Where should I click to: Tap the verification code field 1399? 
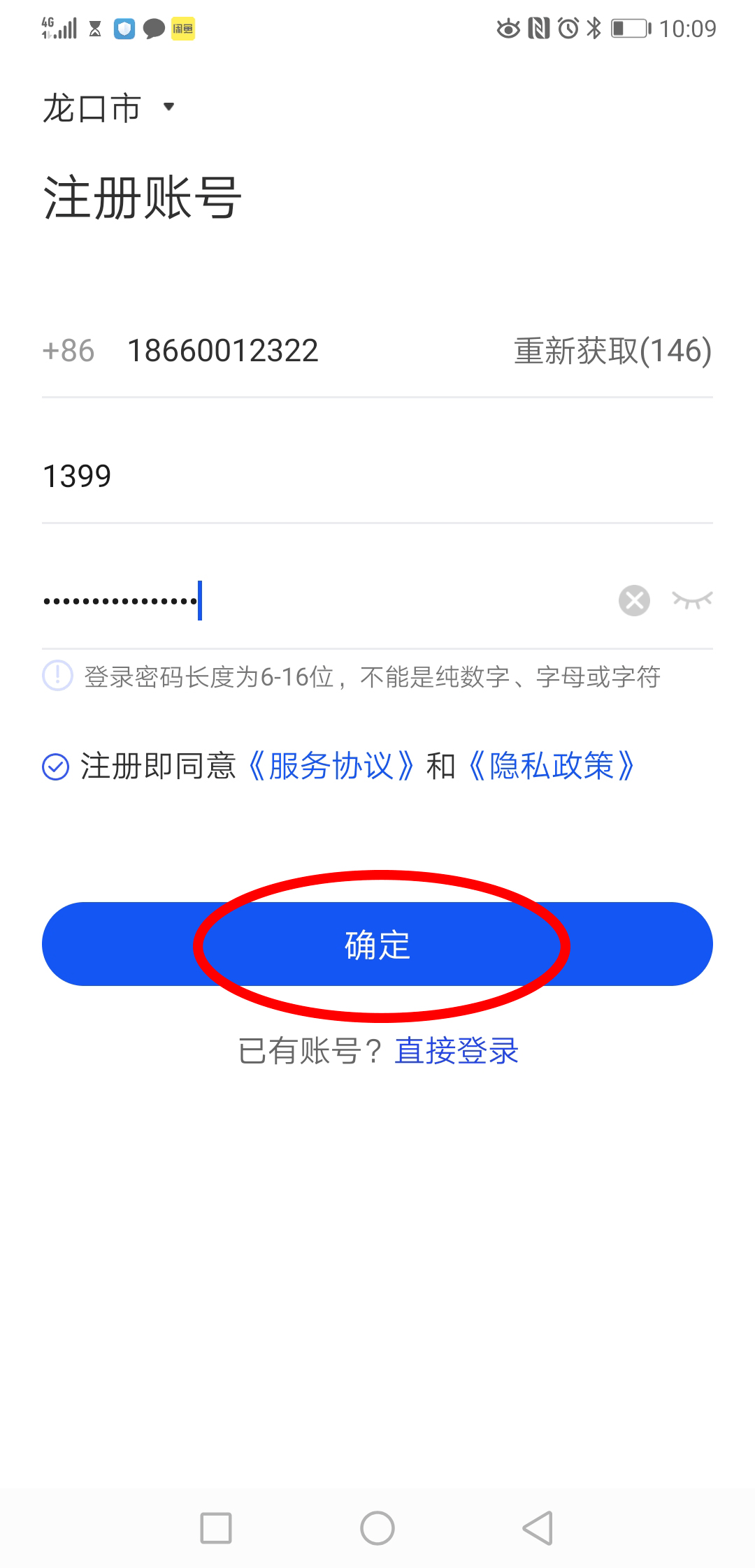click(x=280, y=477)
